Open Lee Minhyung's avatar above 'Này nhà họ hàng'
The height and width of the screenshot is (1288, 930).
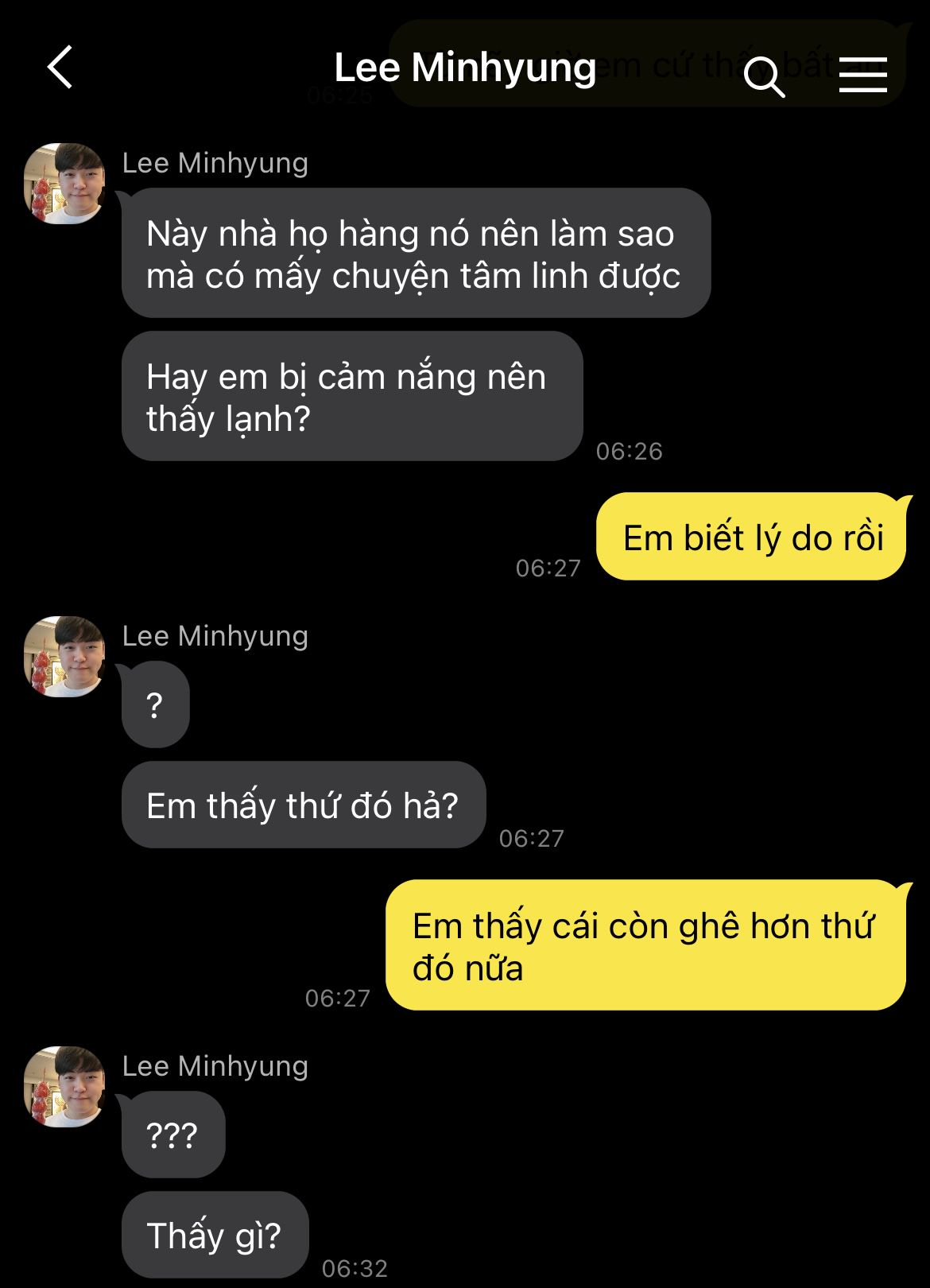pyautogui.click(x=64, y=184)
